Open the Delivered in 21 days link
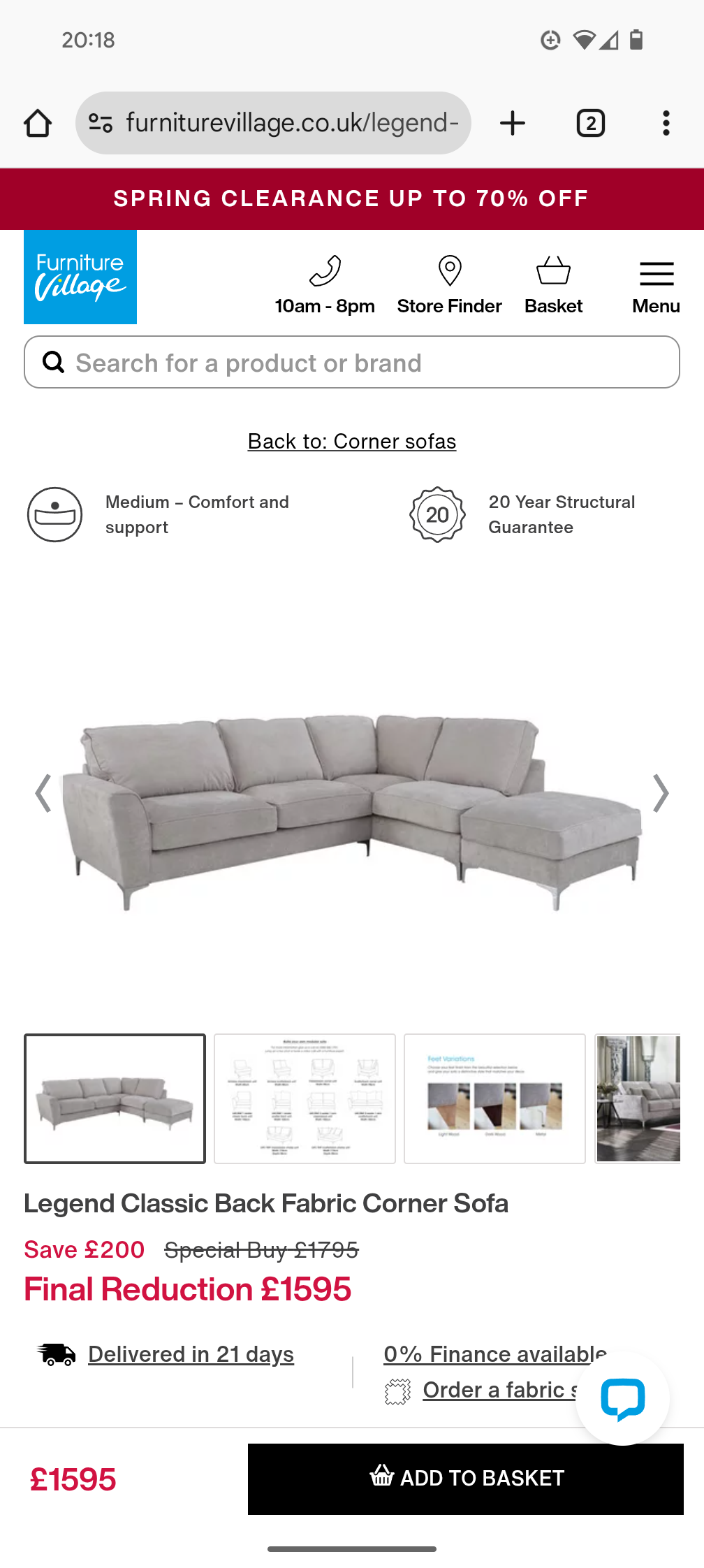This screenshot has height=1568, width=704. pos(191,1354)
